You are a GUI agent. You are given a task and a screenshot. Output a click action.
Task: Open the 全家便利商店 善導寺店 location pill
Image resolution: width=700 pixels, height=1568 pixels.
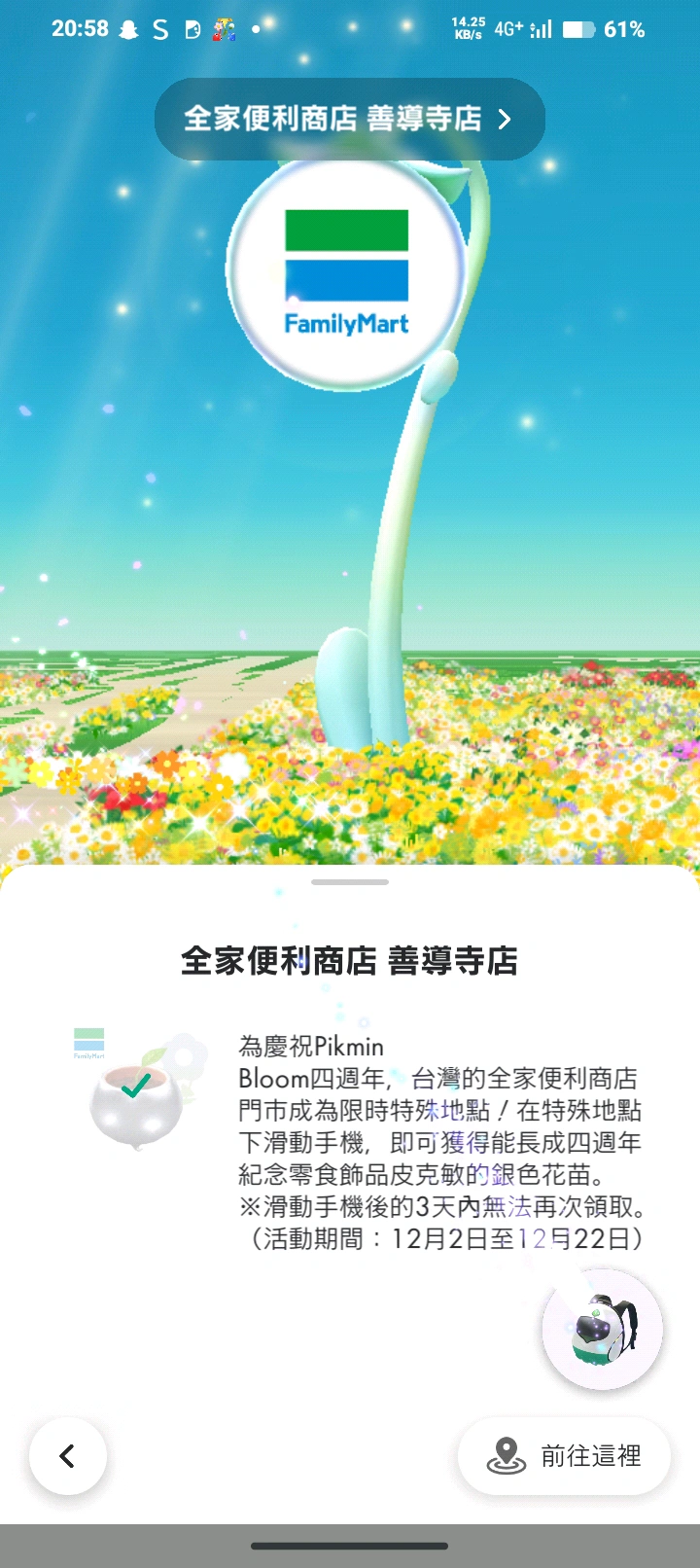[x=349, y=119]
